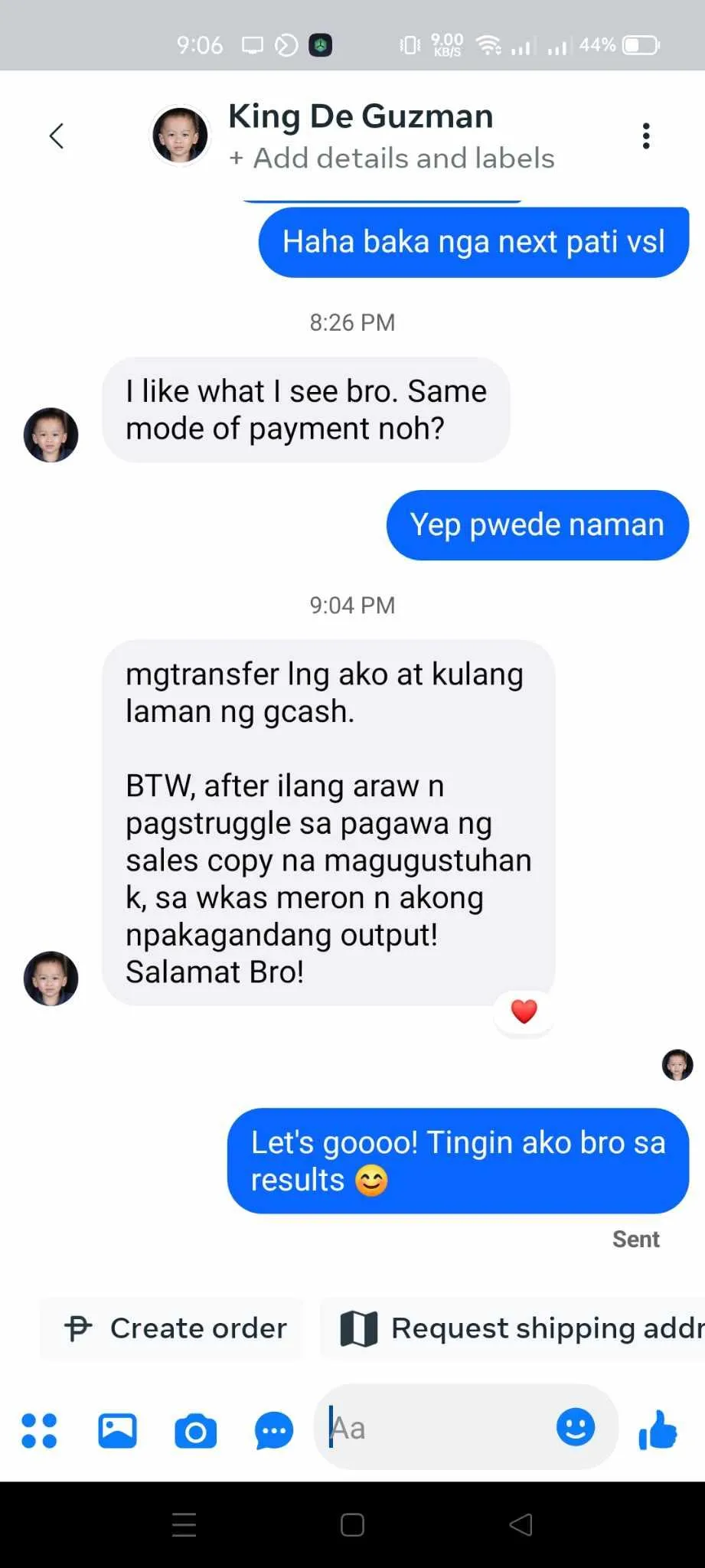The height and width of the screenshot is (1568, 705).
Task: Open the camera to take a photo
Action: click(x=196, y=1430)
